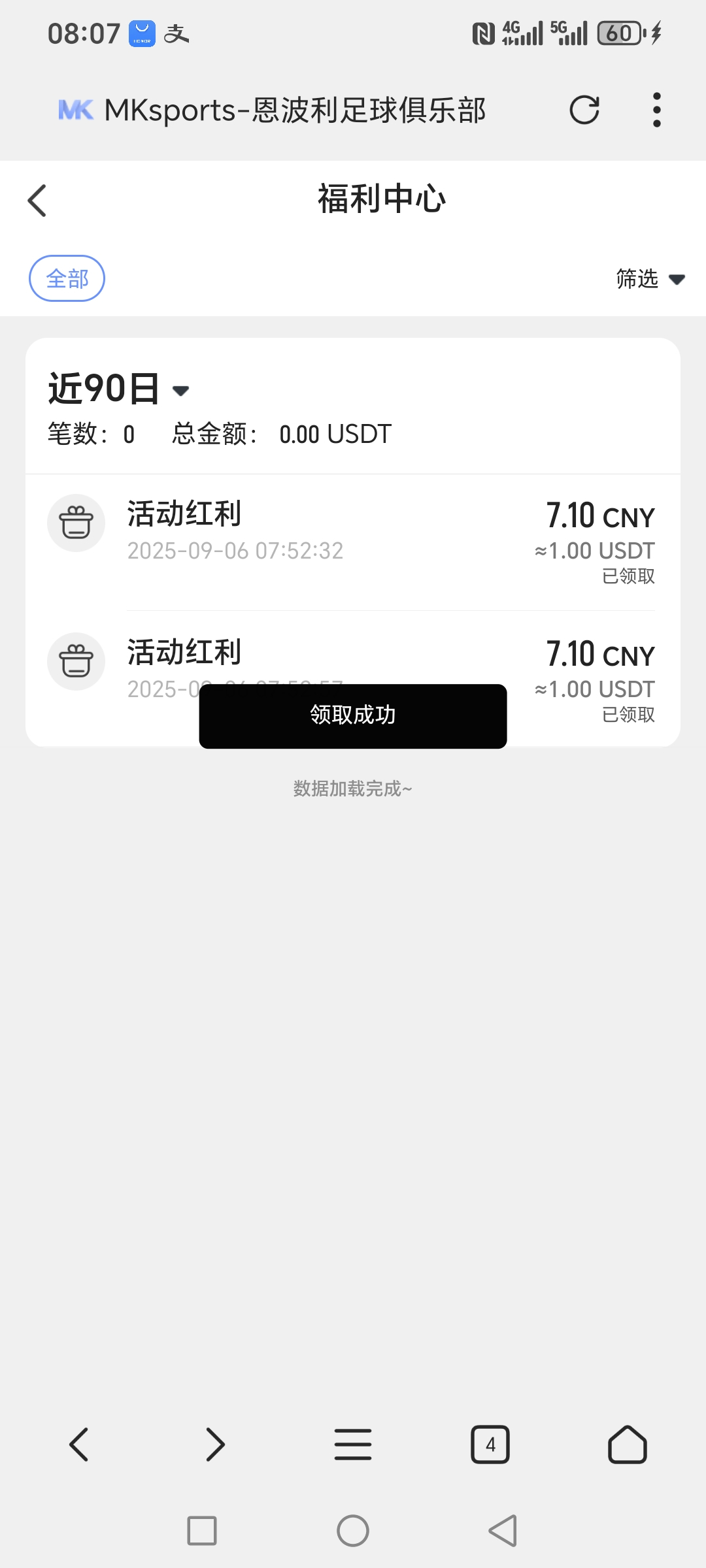The height and width of the screenshot is (1568, 706).
Task: Open the browser menu button
Action: click(353, 1444)
